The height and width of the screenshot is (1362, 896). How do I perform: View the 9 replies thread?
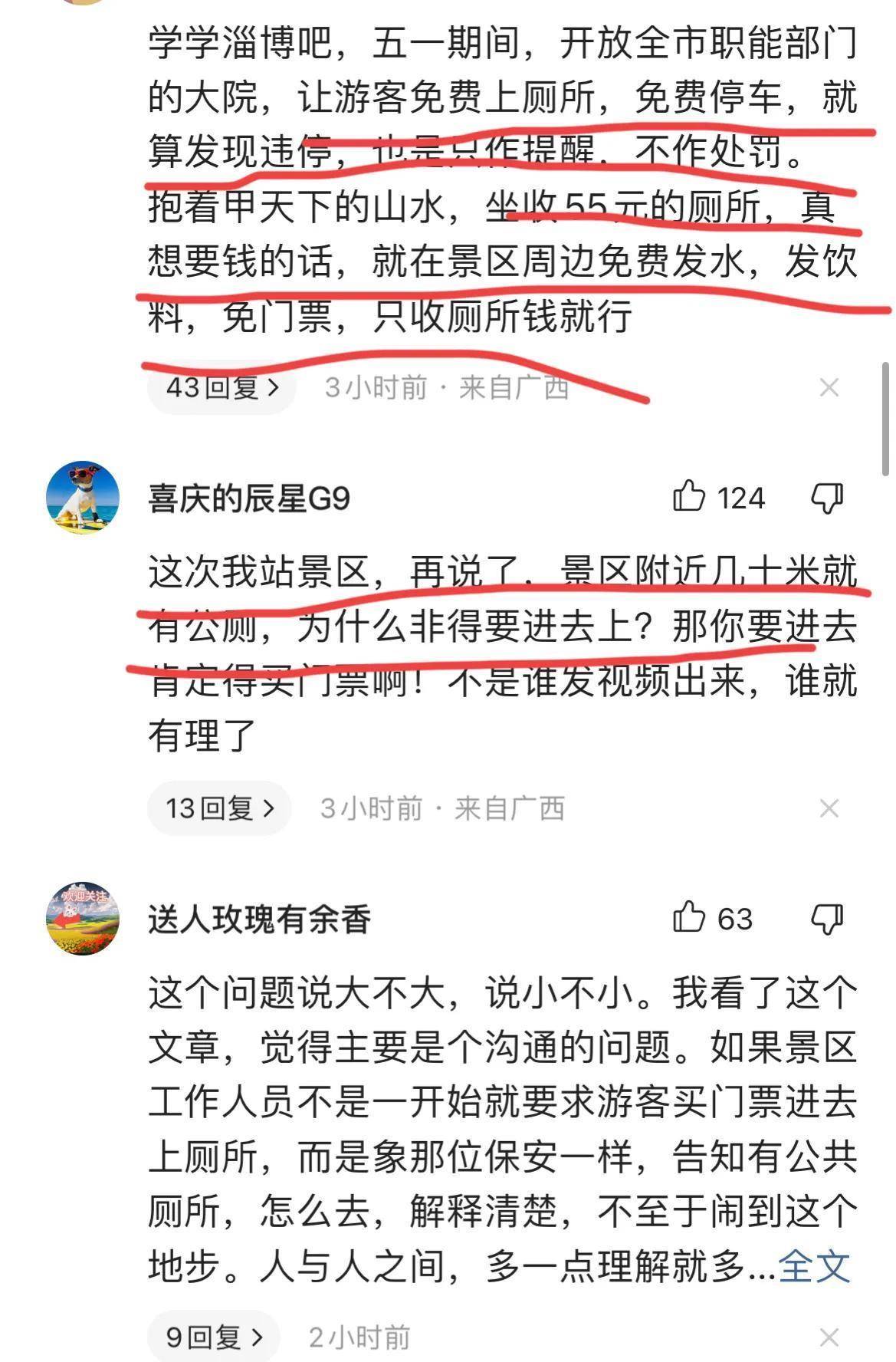click(x=214, y=1337)
